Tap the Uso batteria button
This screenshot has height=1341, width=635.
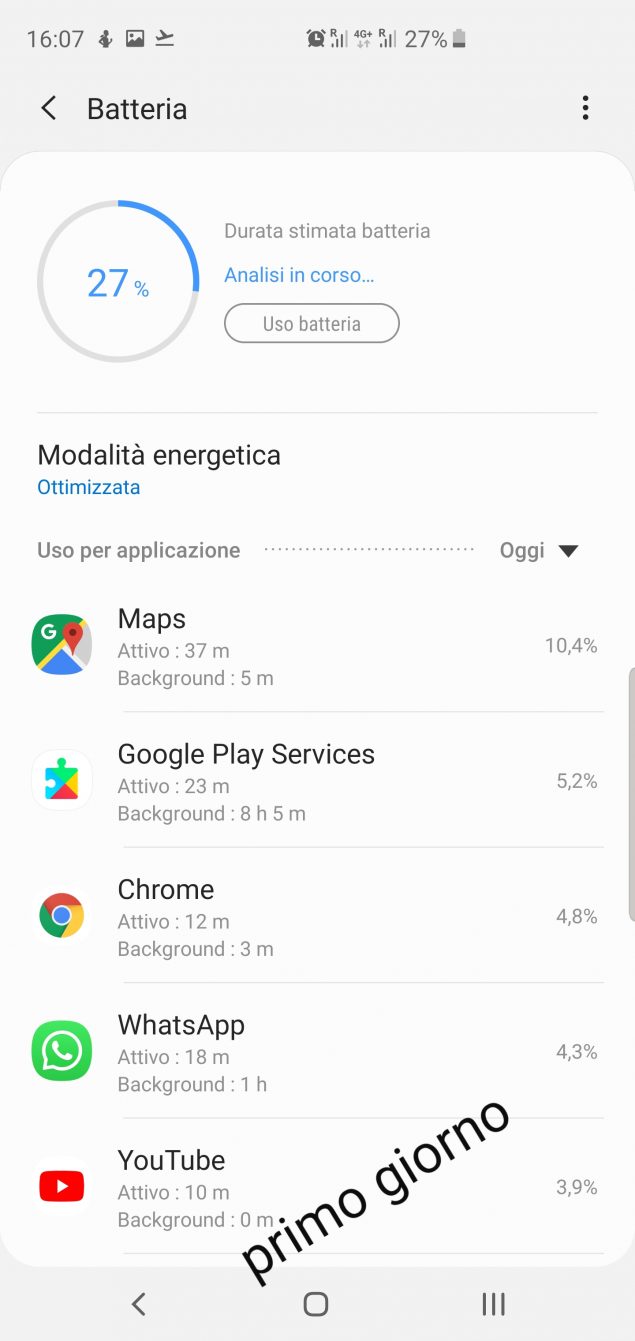(312, 324)
